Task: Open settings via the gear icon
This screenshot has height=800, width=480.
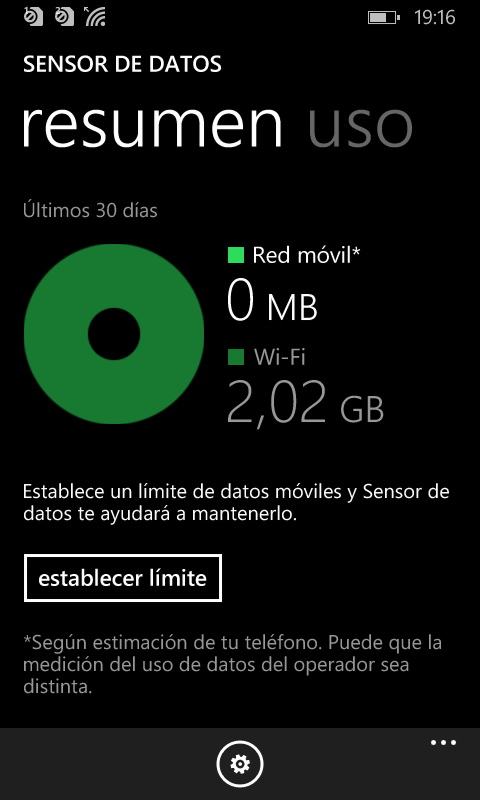Action: (x=240, y=764)
